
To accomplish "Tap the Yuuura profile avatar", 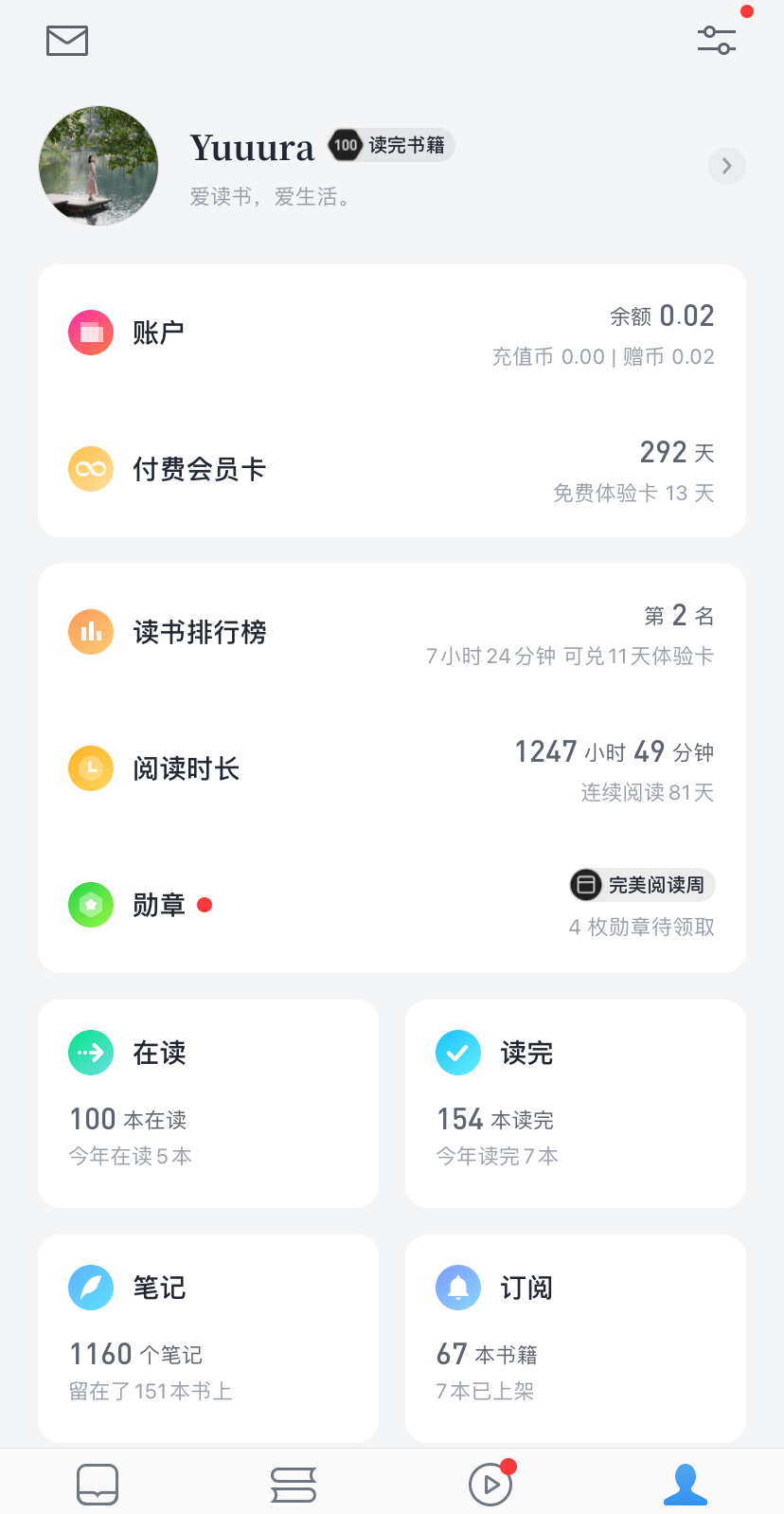I will [98, 166].
